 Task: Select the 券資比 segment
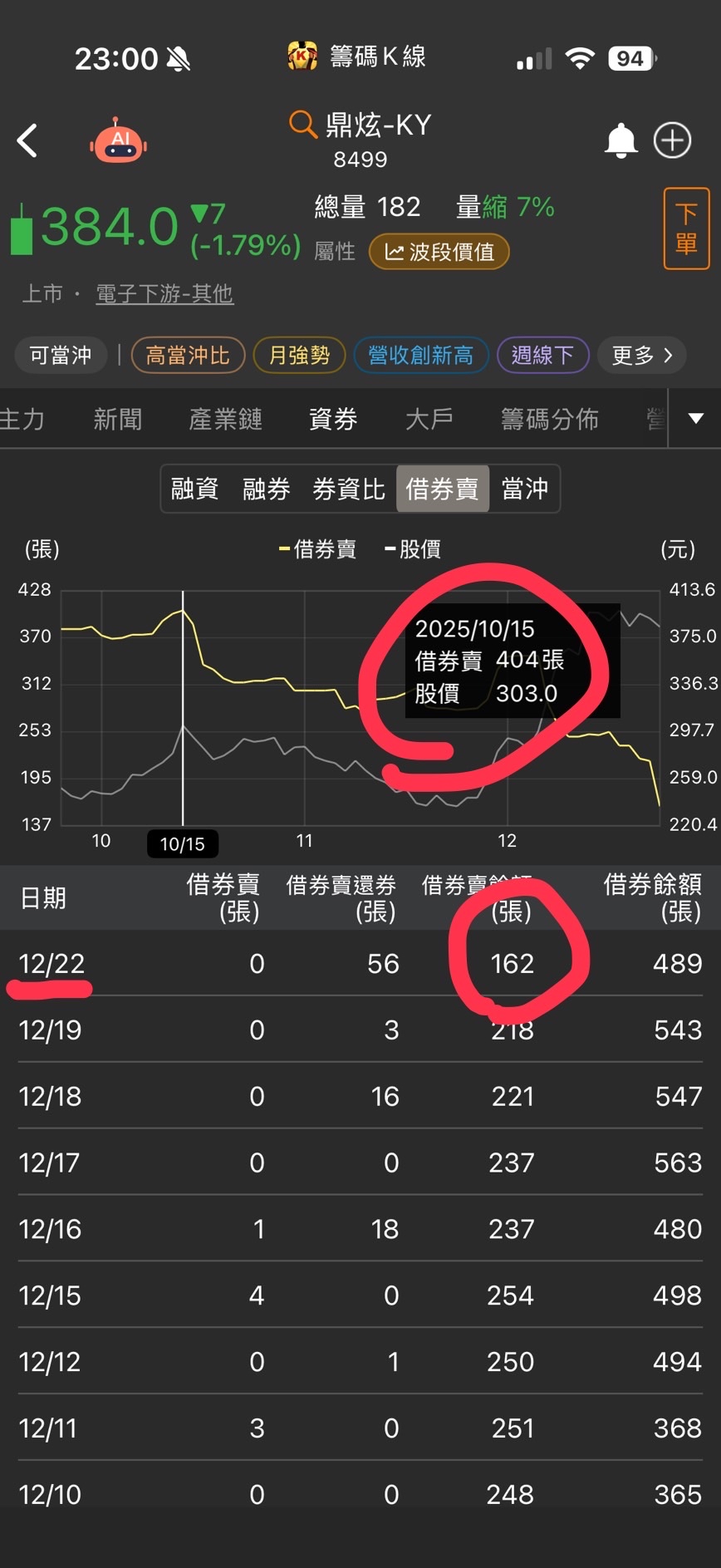(x=348, y=489)
